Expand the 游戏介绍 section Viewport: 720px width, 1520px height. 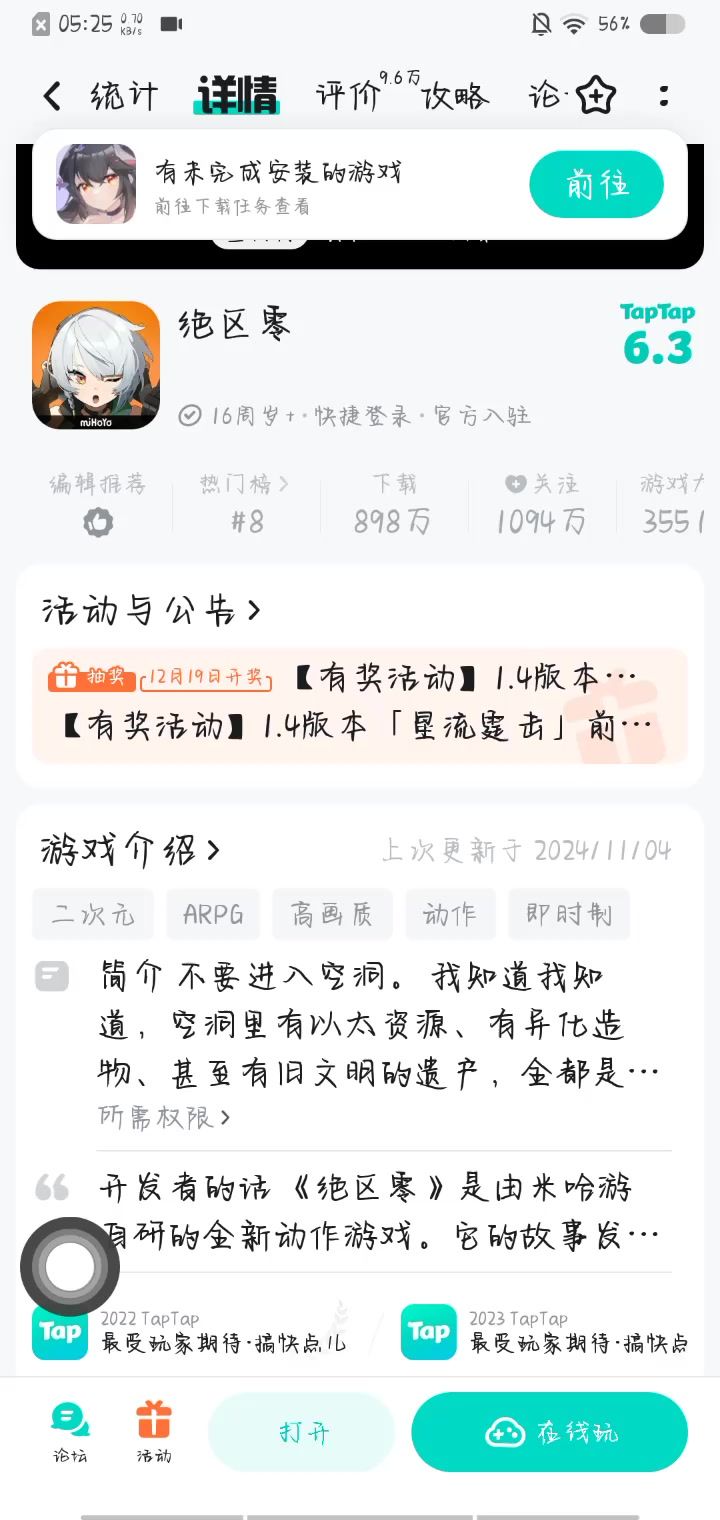pyautogui.click(x=130, y=850)
